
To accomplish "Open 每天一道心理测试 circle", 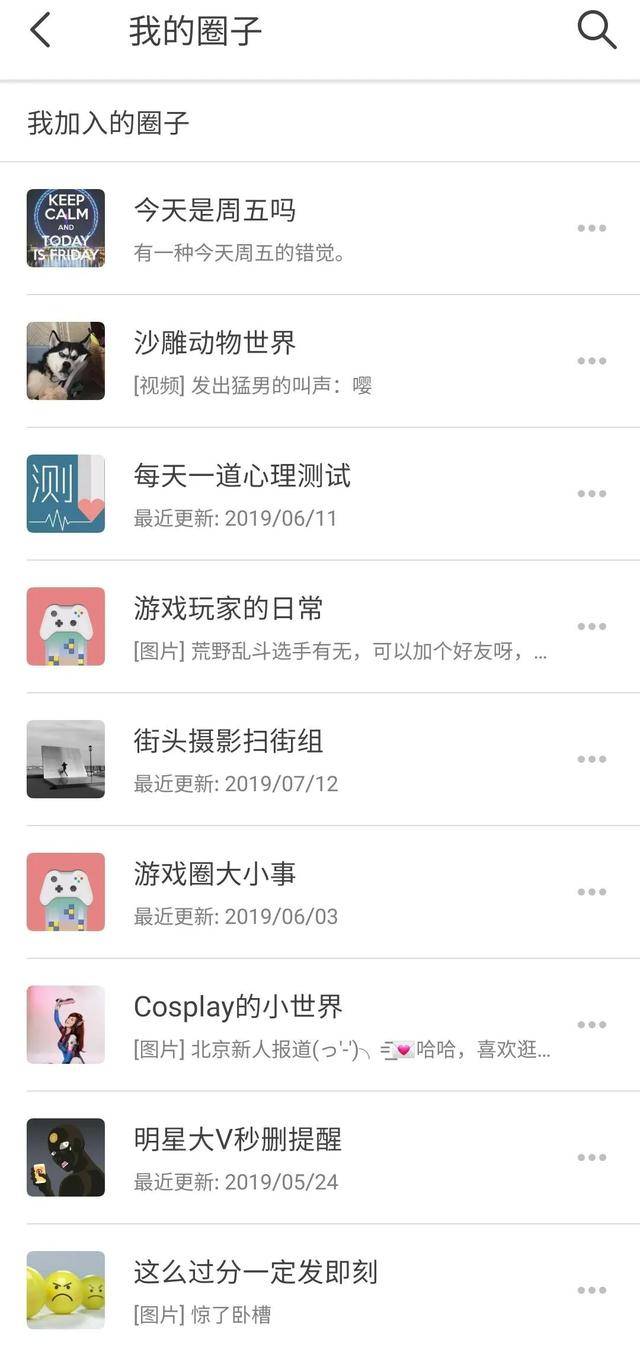I will (x=242, y=476).
